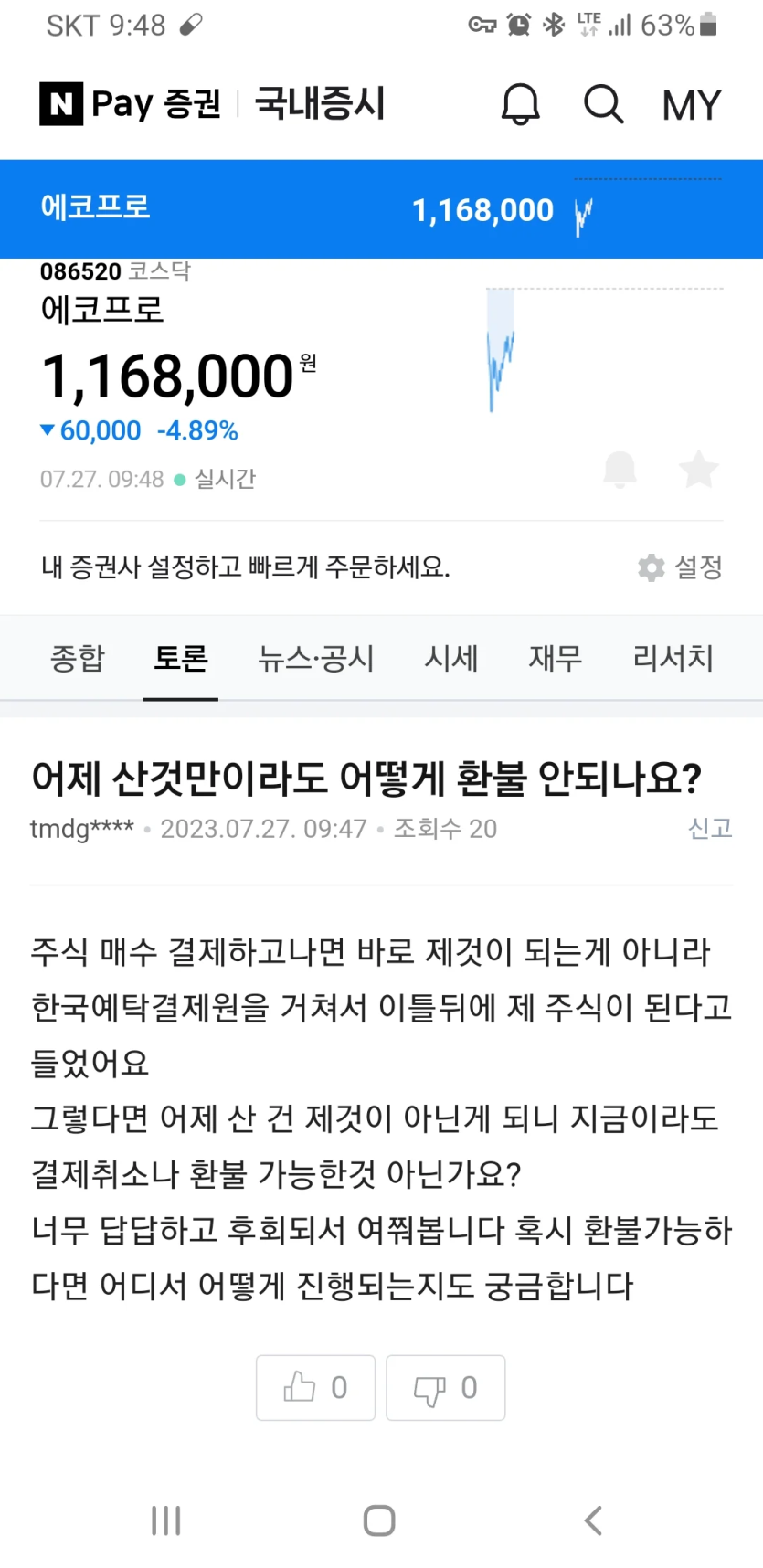Switch to the 뉴스·공시 tab
Image resolution: width=763 pixels, height=1568 pixels.
tap(316, 658)
